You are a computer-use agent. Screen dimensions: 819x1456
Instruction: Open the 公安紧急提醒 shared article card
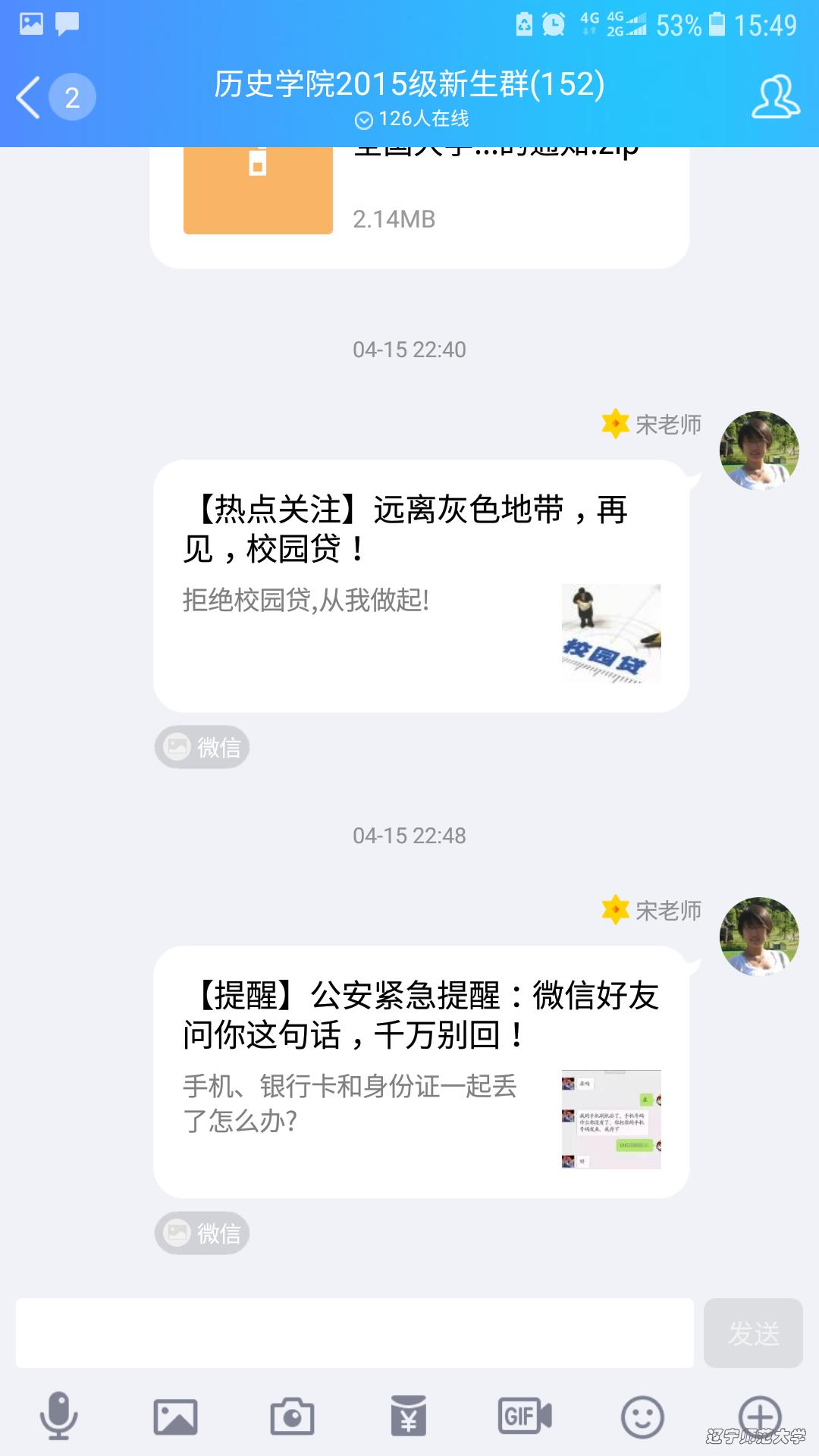pos(421,1071)
